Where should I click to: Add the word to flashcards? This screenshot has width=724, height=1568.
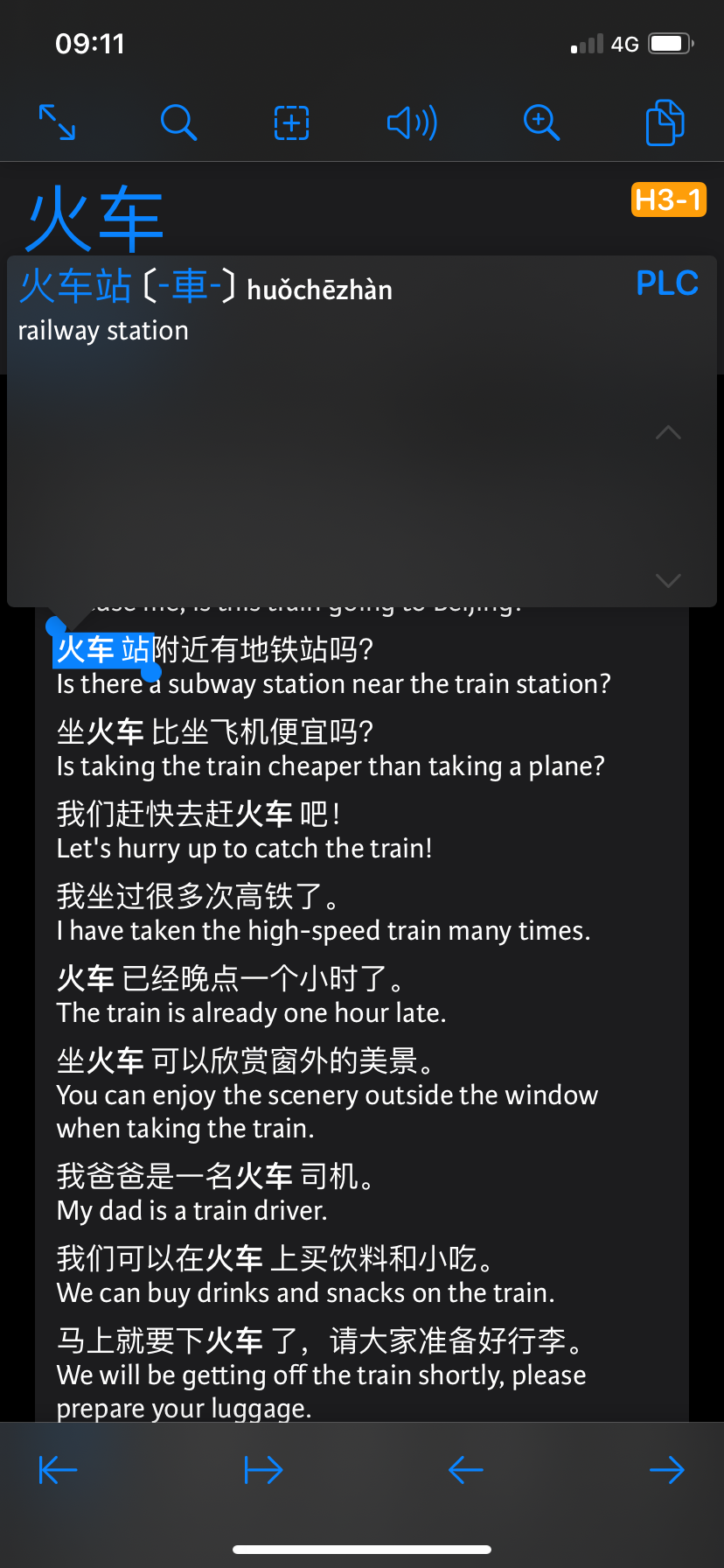pos(291,122)
